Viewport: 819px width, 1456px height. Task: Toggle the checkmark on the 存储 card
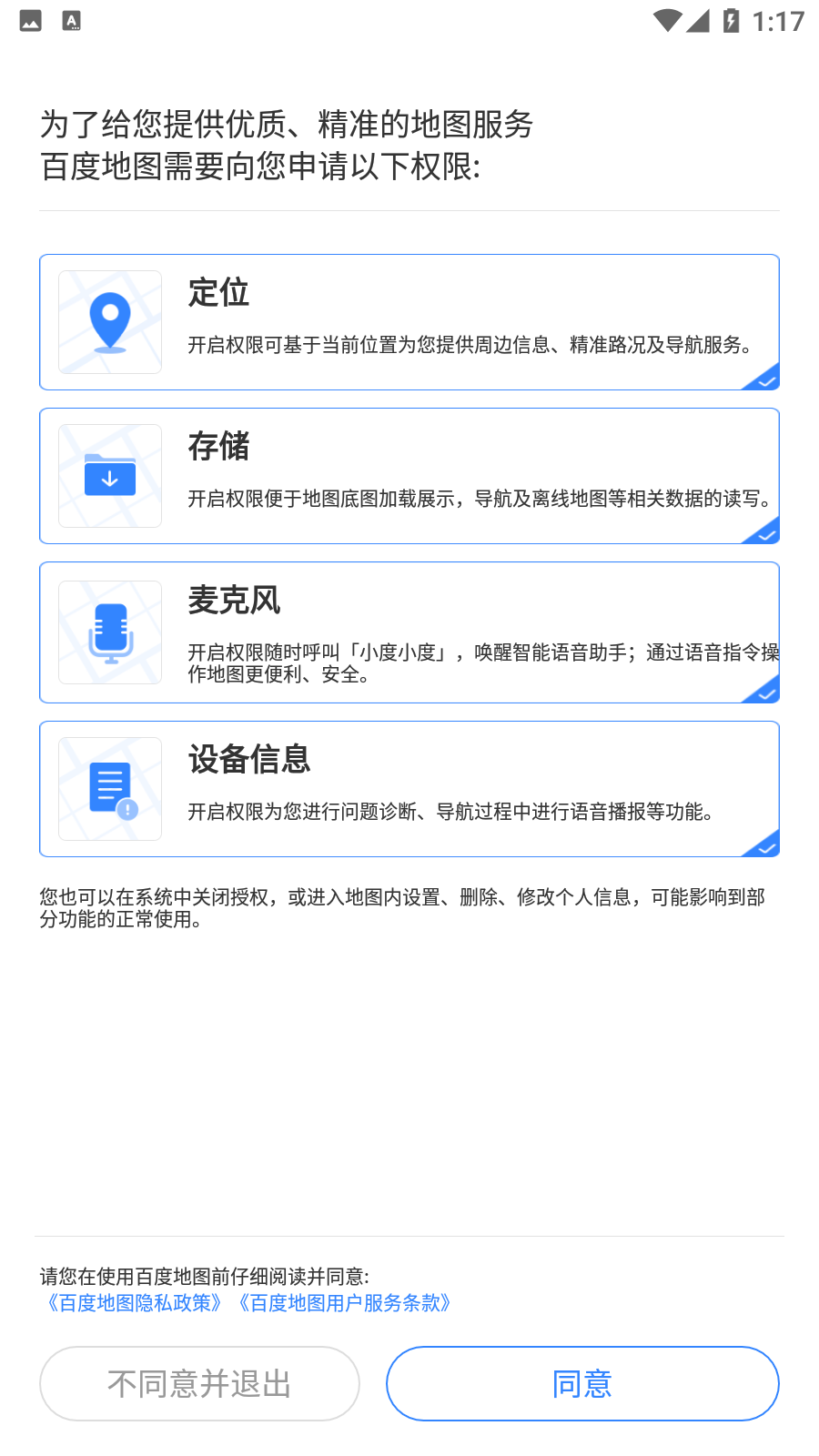coord(767,535)
